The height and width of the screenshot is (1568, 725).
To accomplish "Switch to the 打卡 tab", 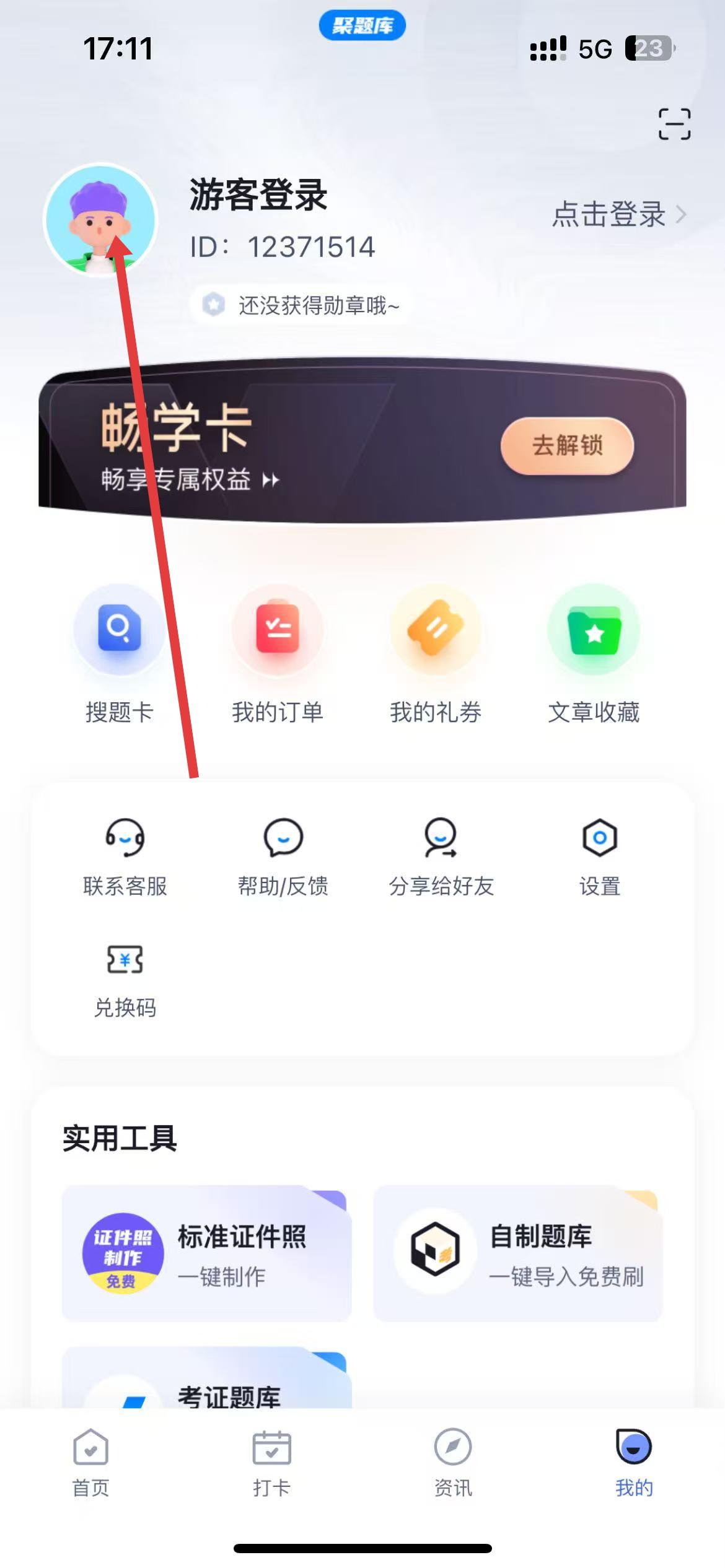I will click(x=271, y=1462).
